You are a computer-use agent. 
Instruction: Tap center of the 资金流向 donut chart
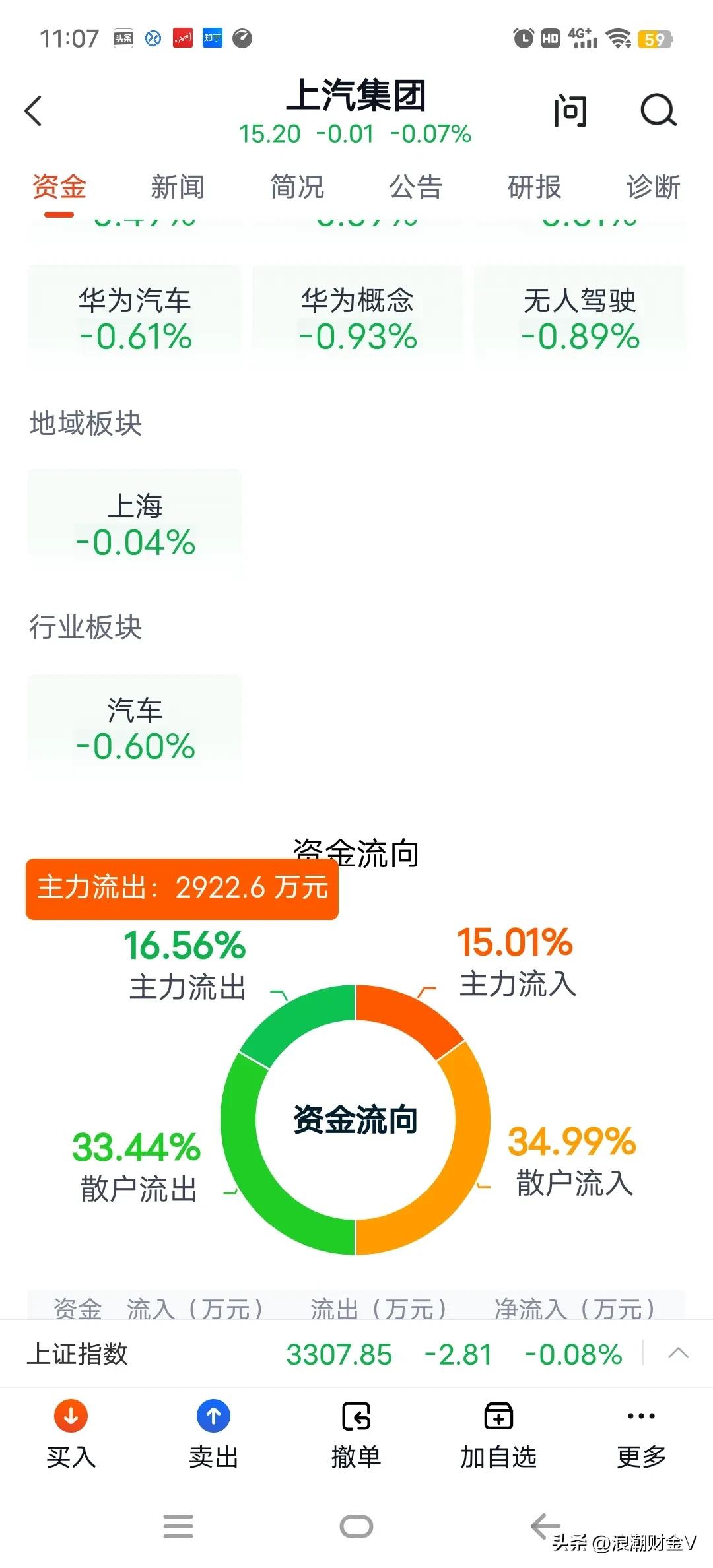(x=356, y=1117)
